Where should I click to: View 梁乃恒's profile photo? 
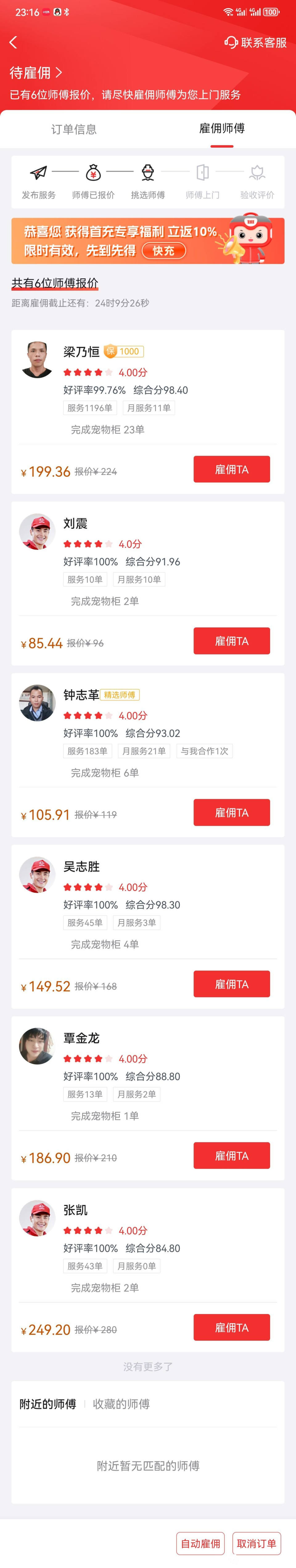tap(37, 360)
